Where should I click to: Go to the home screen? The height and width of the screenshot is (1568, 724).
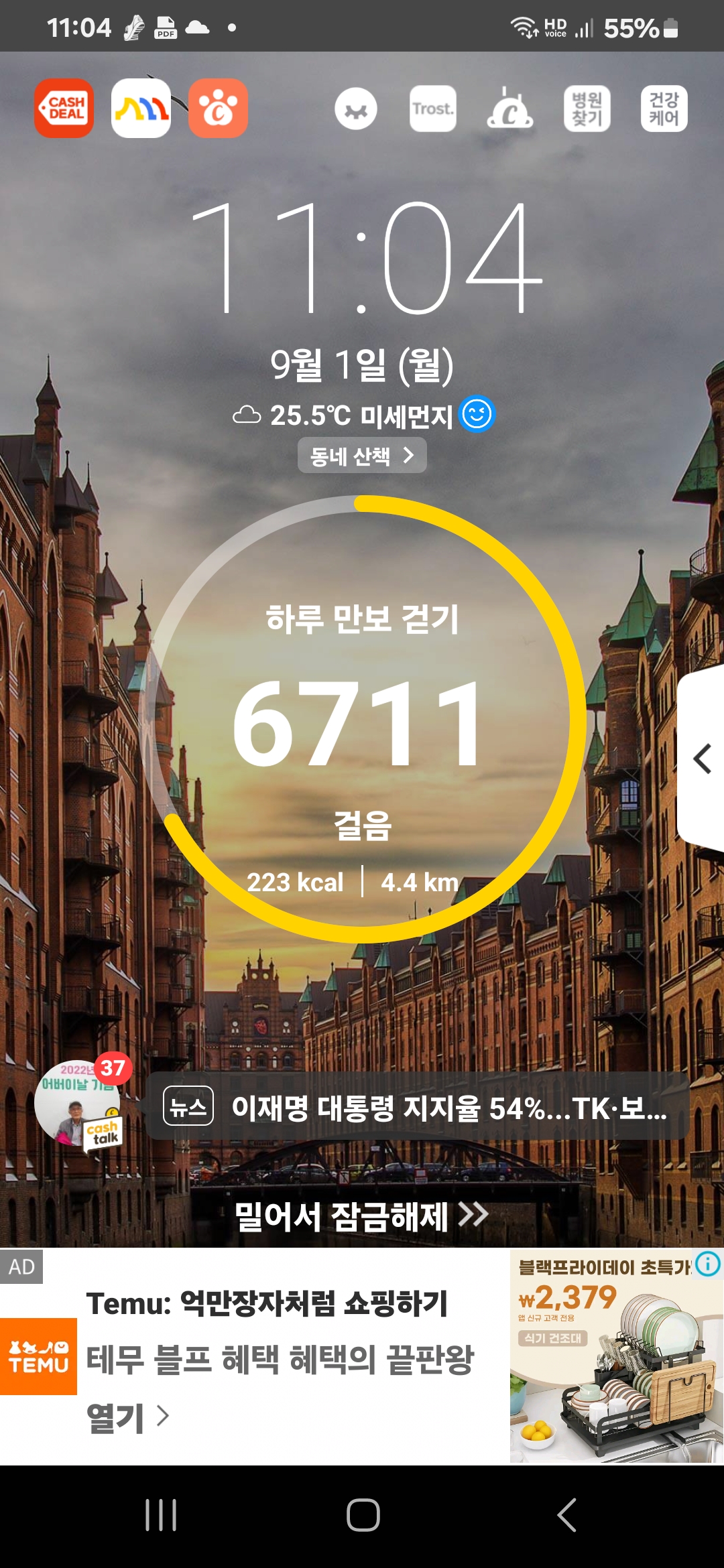[x=363, y=1515]
